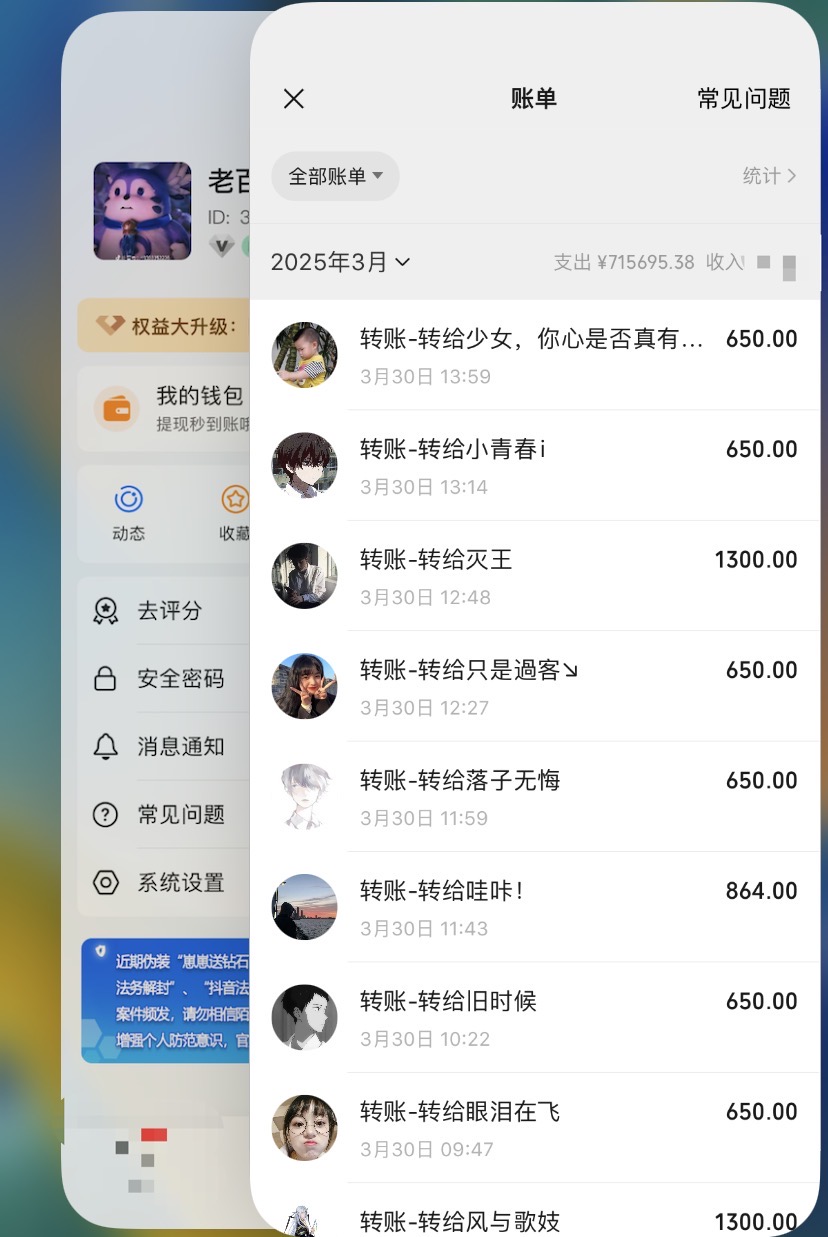This screenshot has height=1237, width=828.
Task: Go to 去评分 rating
Action: [x=169, y=611]
